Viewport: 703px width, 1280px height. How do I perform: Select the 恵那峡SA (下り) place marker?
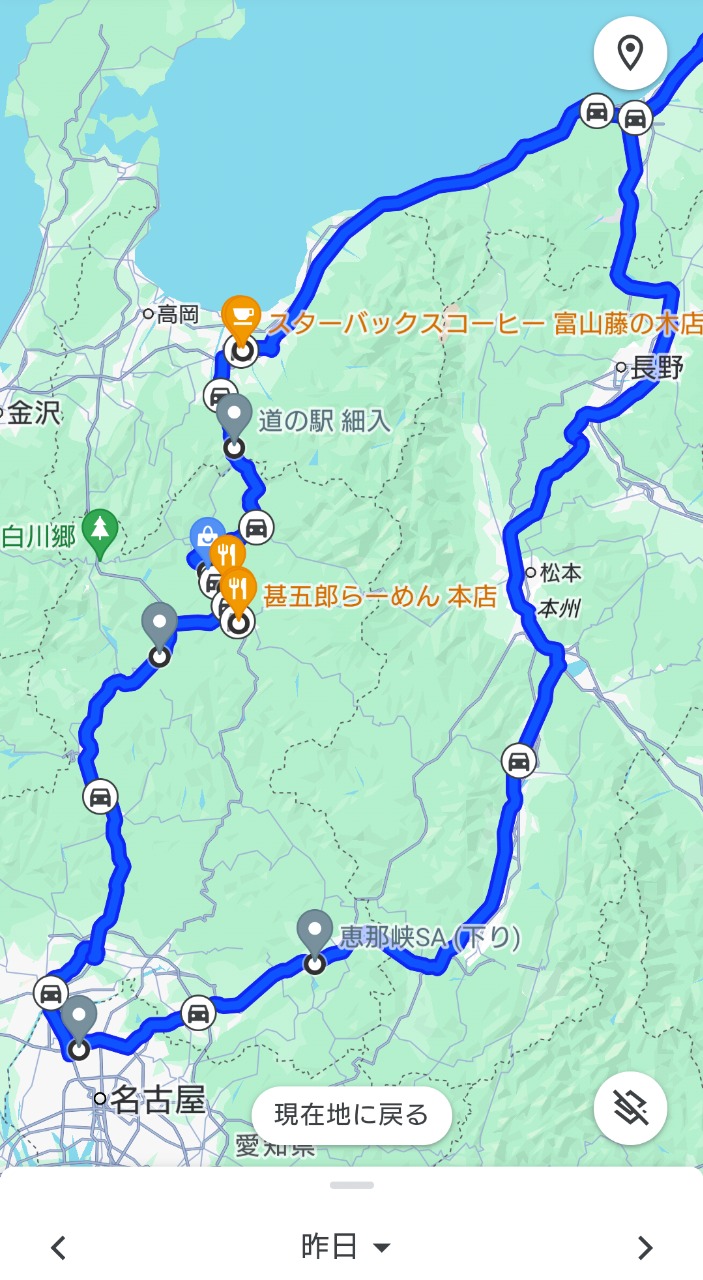[x=315, y=934]
